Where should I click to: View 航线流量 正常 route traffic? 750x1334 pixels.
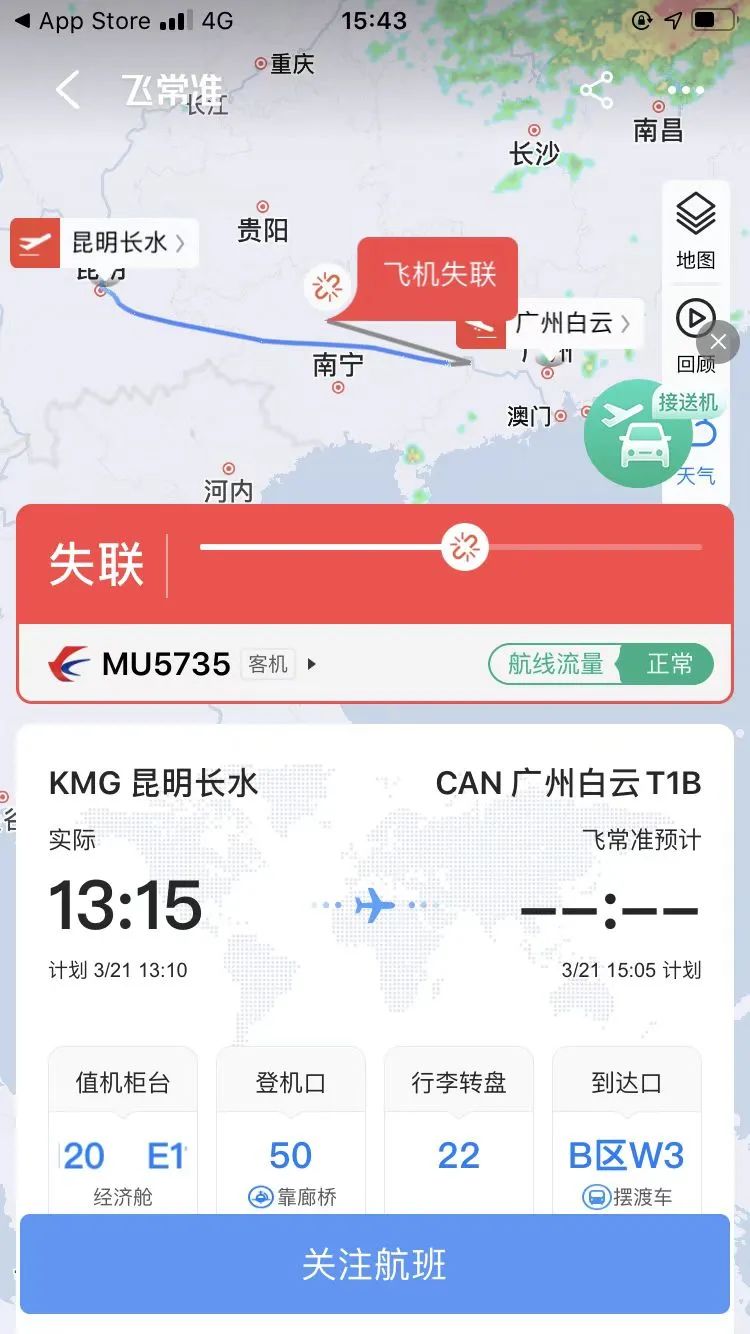pos(600,664)
